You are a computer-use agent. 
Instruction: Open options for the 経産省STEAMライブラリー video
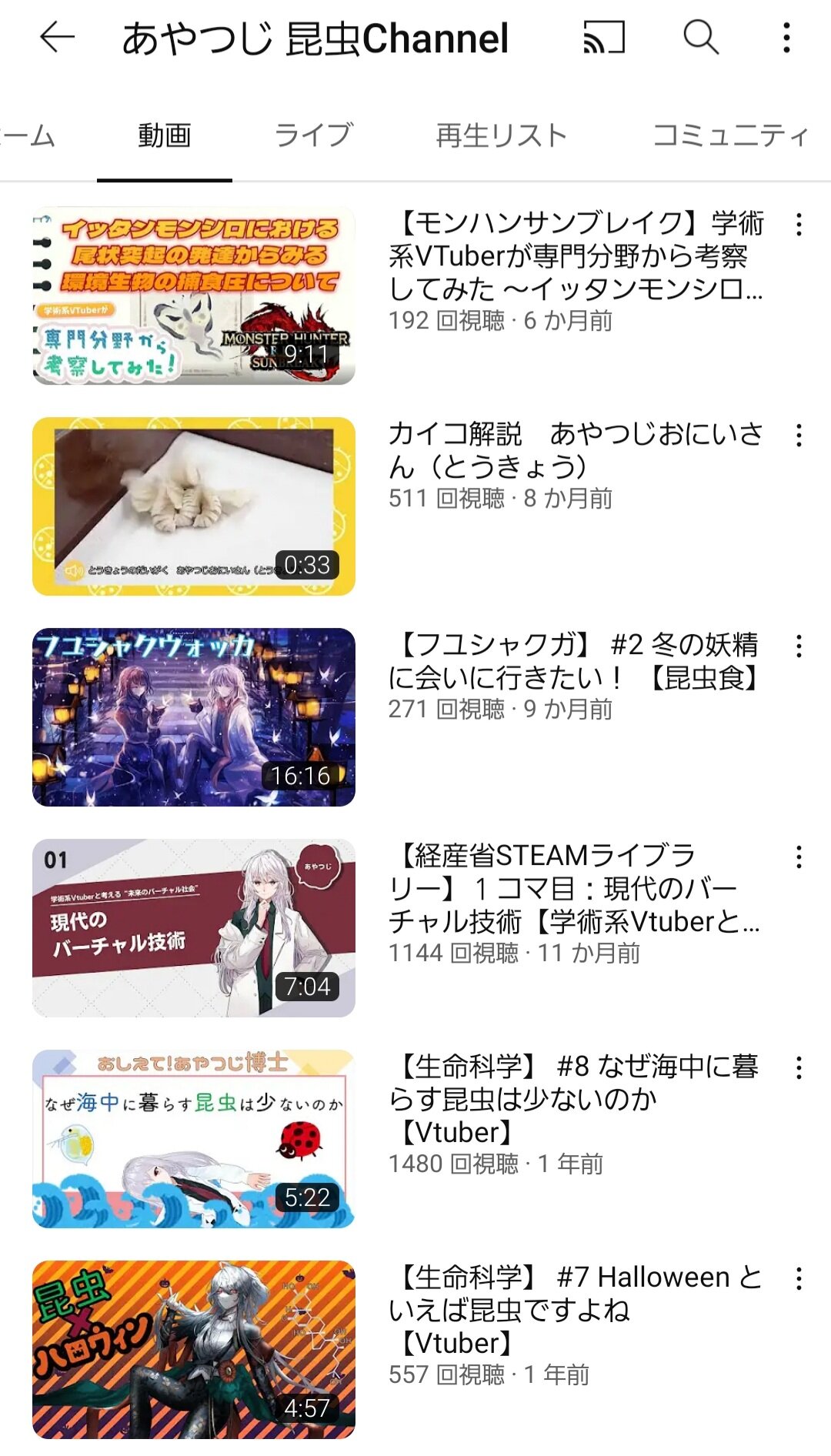(799, 857)
